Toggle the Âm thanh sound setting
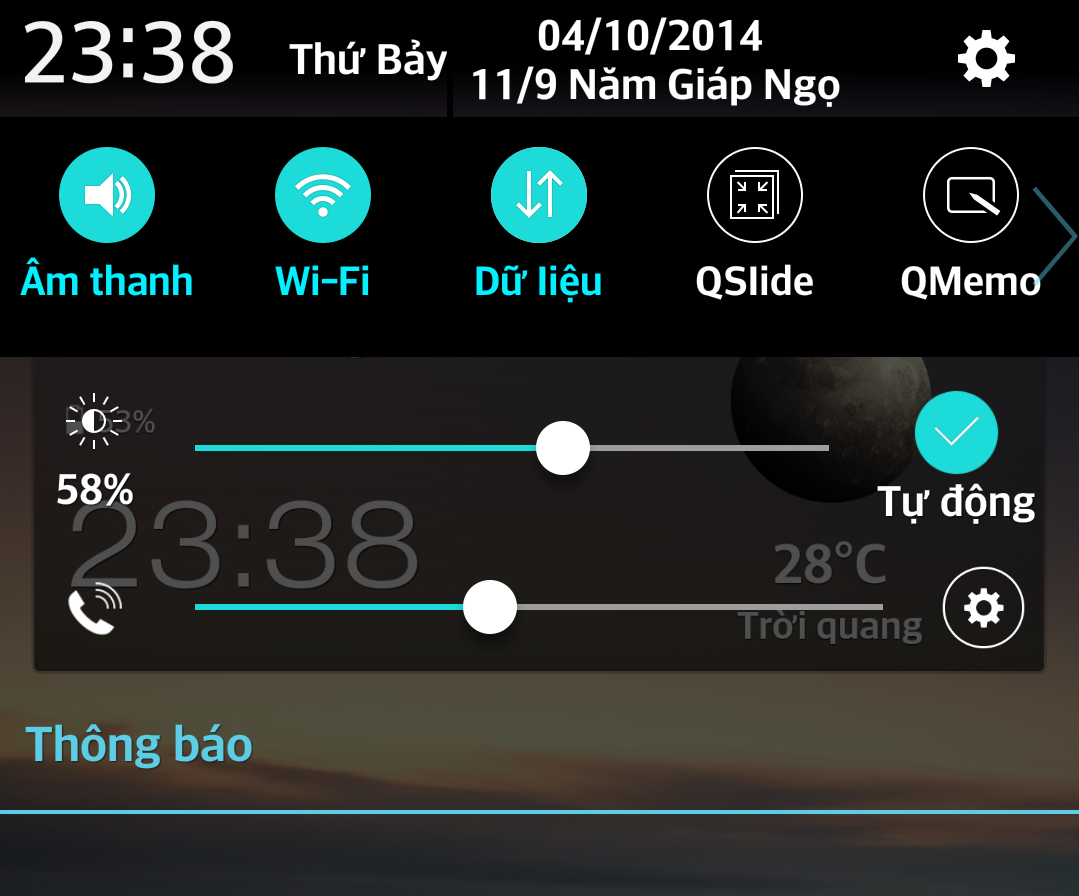The height and width of the screenshot is (896, 1079). 107,195
